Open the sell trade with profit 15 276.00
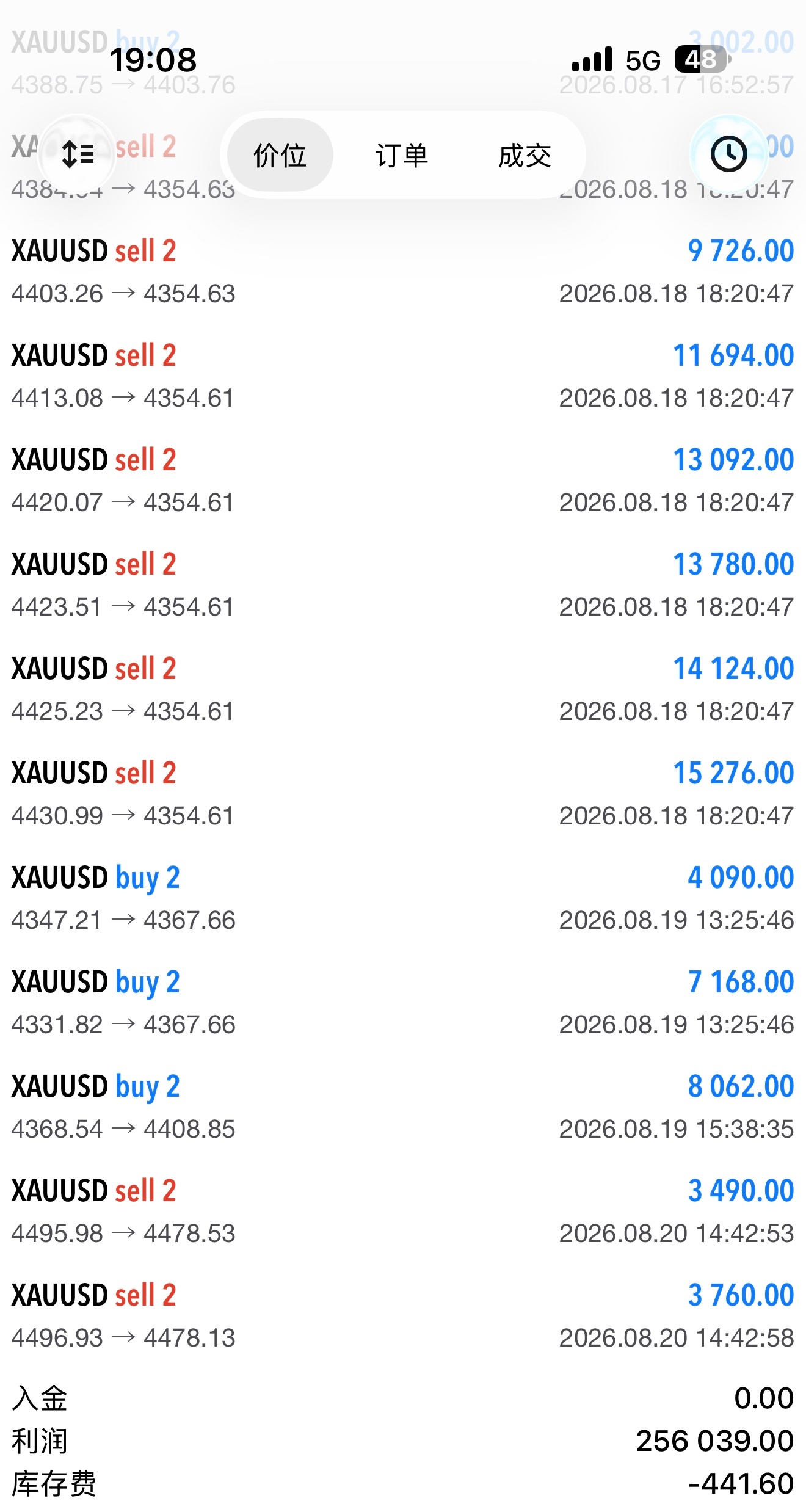This screenshot has height=1512, width=806. 403,794
